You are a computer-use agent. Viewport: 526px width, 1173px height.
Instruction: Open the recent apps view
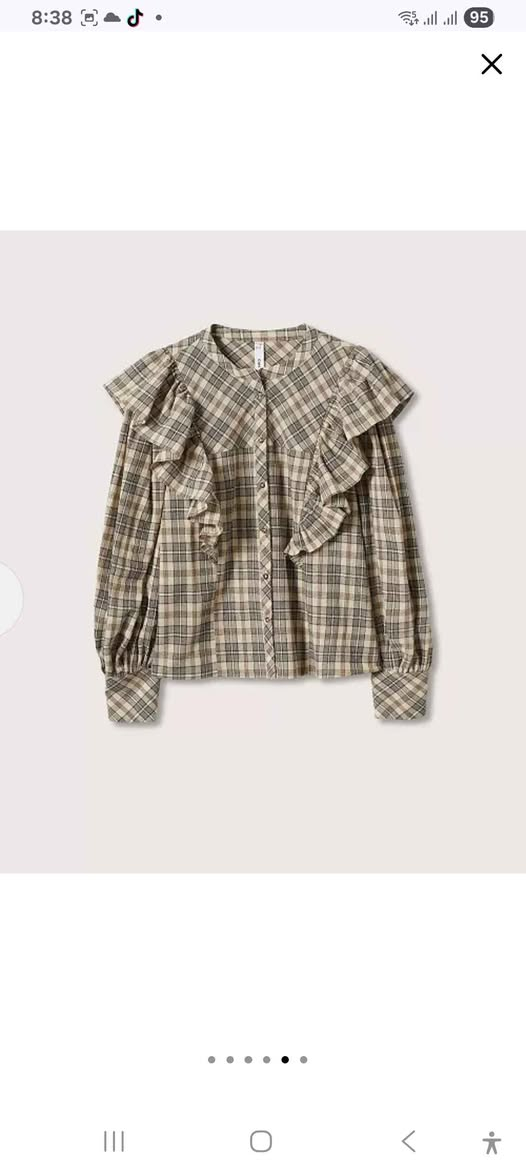[114, 1141]
